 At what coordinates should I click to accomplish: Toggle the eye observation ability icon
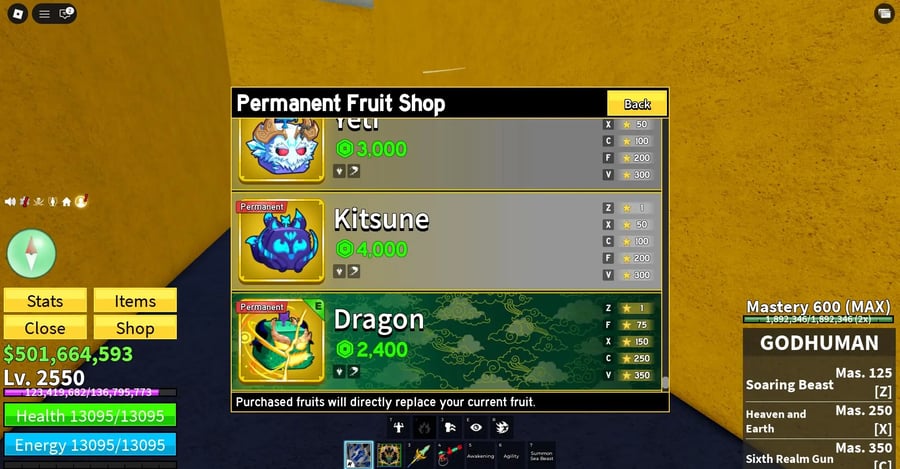coord(475,427)
